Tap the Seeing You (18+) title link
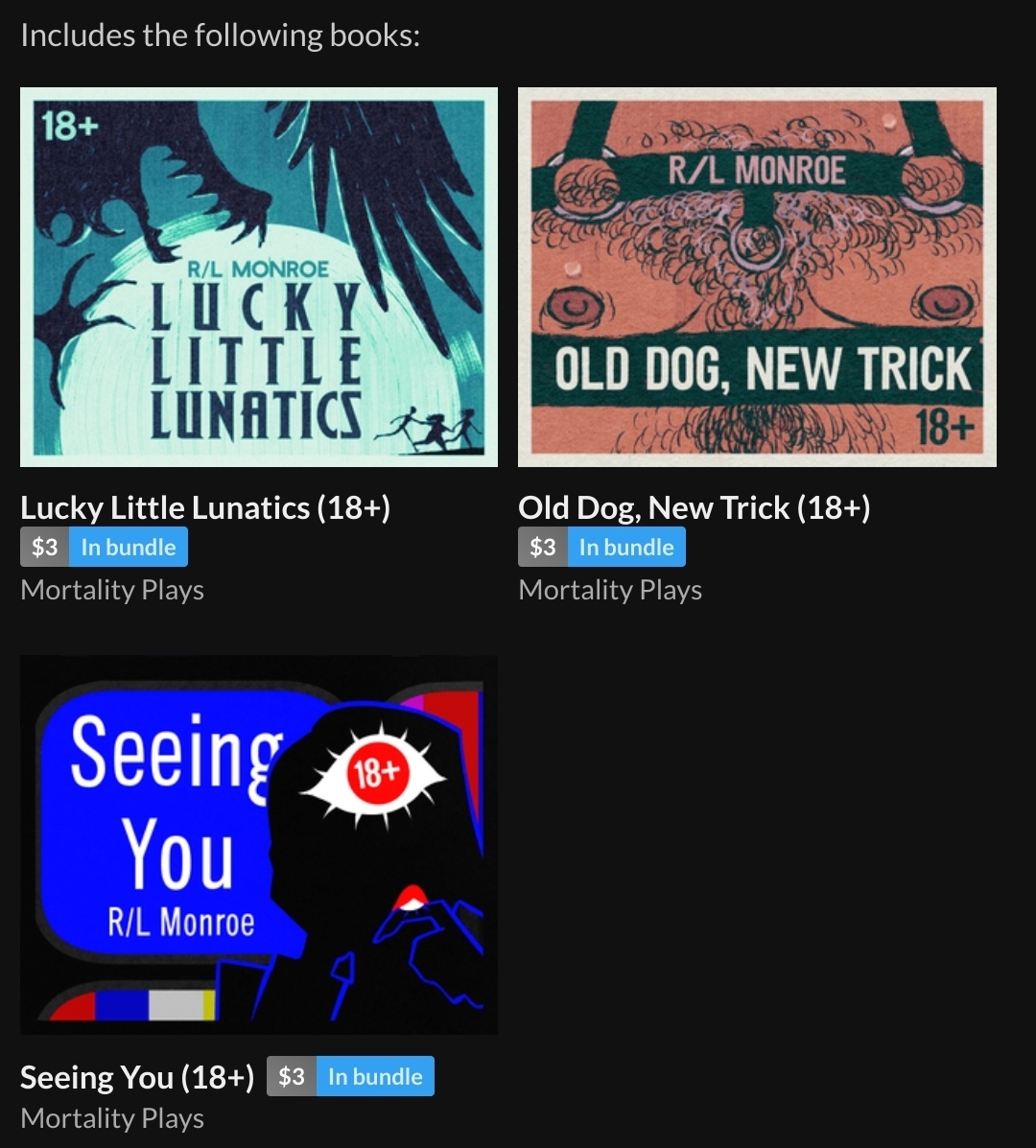The width and height of the screenshot is (1036, 1148). [137, 1076]
